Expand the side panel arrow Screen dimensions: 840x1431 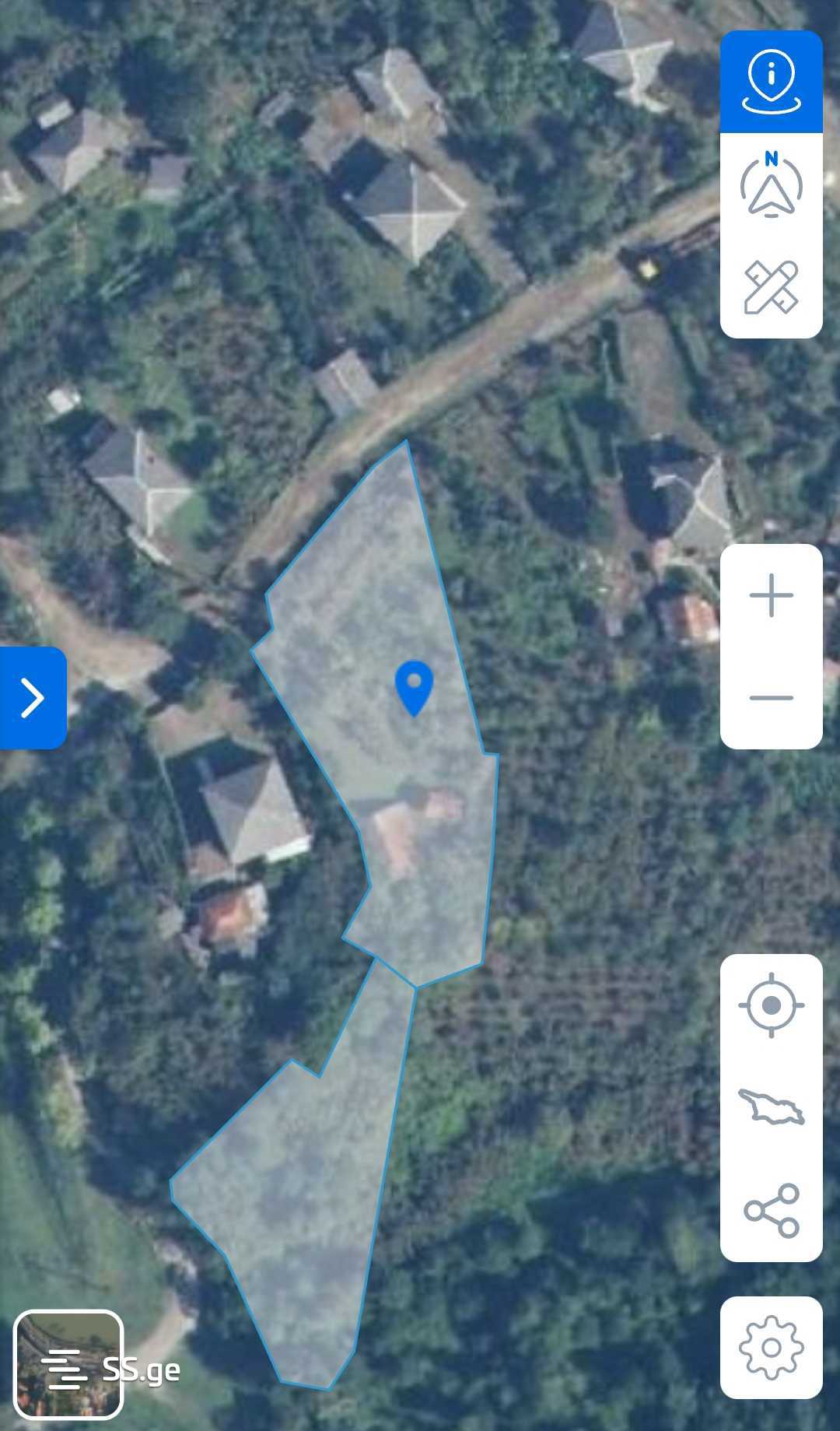tap(33, 697)
